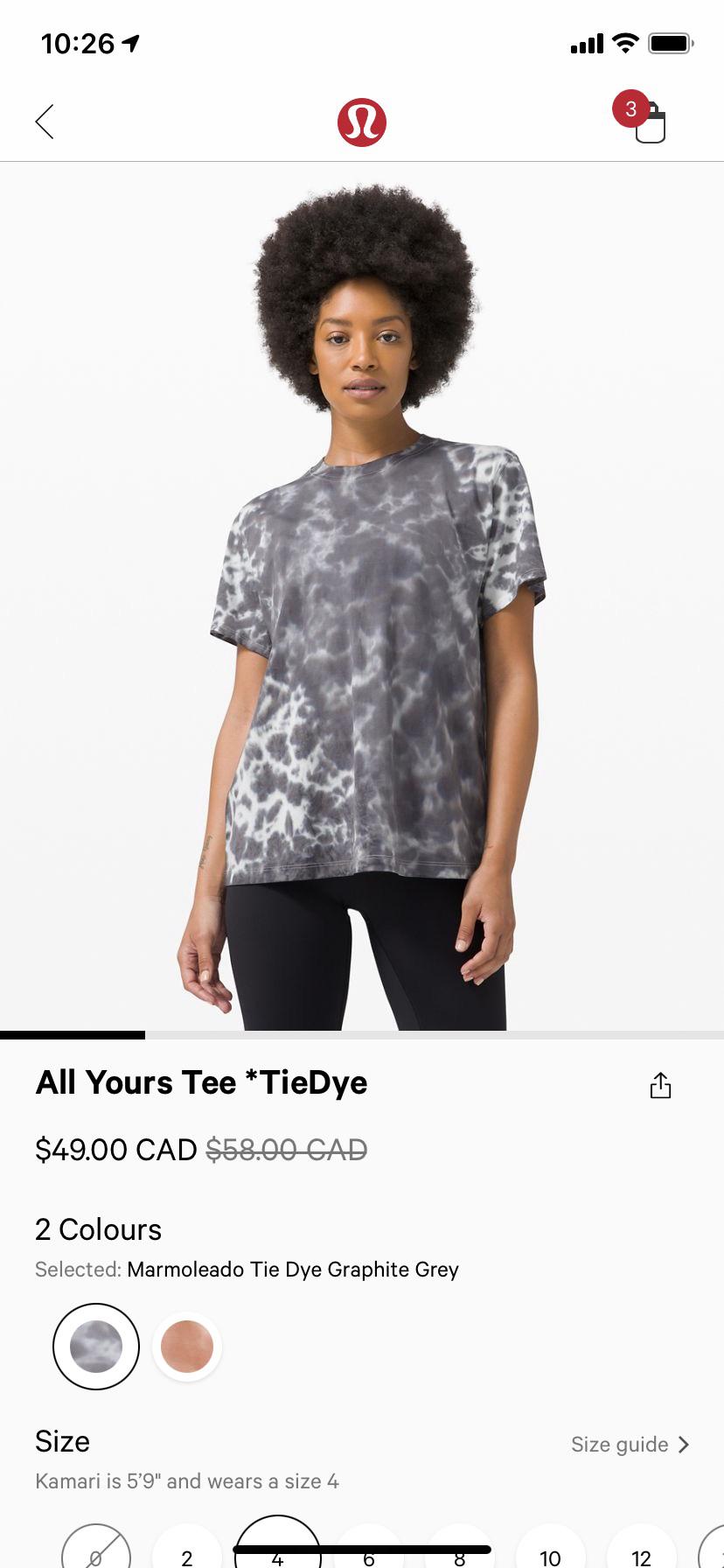Tap the All Yours Tee *TieDye title
This screenshot has width=724, height=1568.
(x=201, y=1082)
